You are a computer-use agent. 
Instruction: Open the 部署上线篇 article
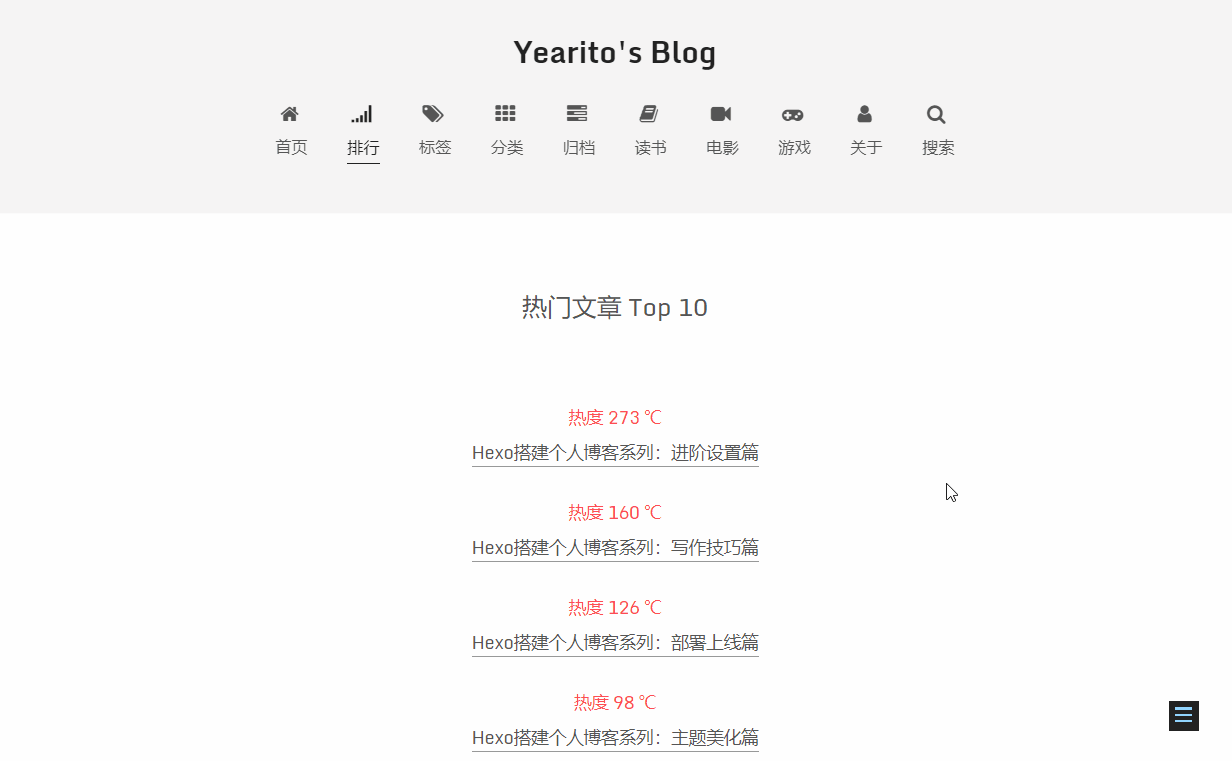tap(615, 643)
